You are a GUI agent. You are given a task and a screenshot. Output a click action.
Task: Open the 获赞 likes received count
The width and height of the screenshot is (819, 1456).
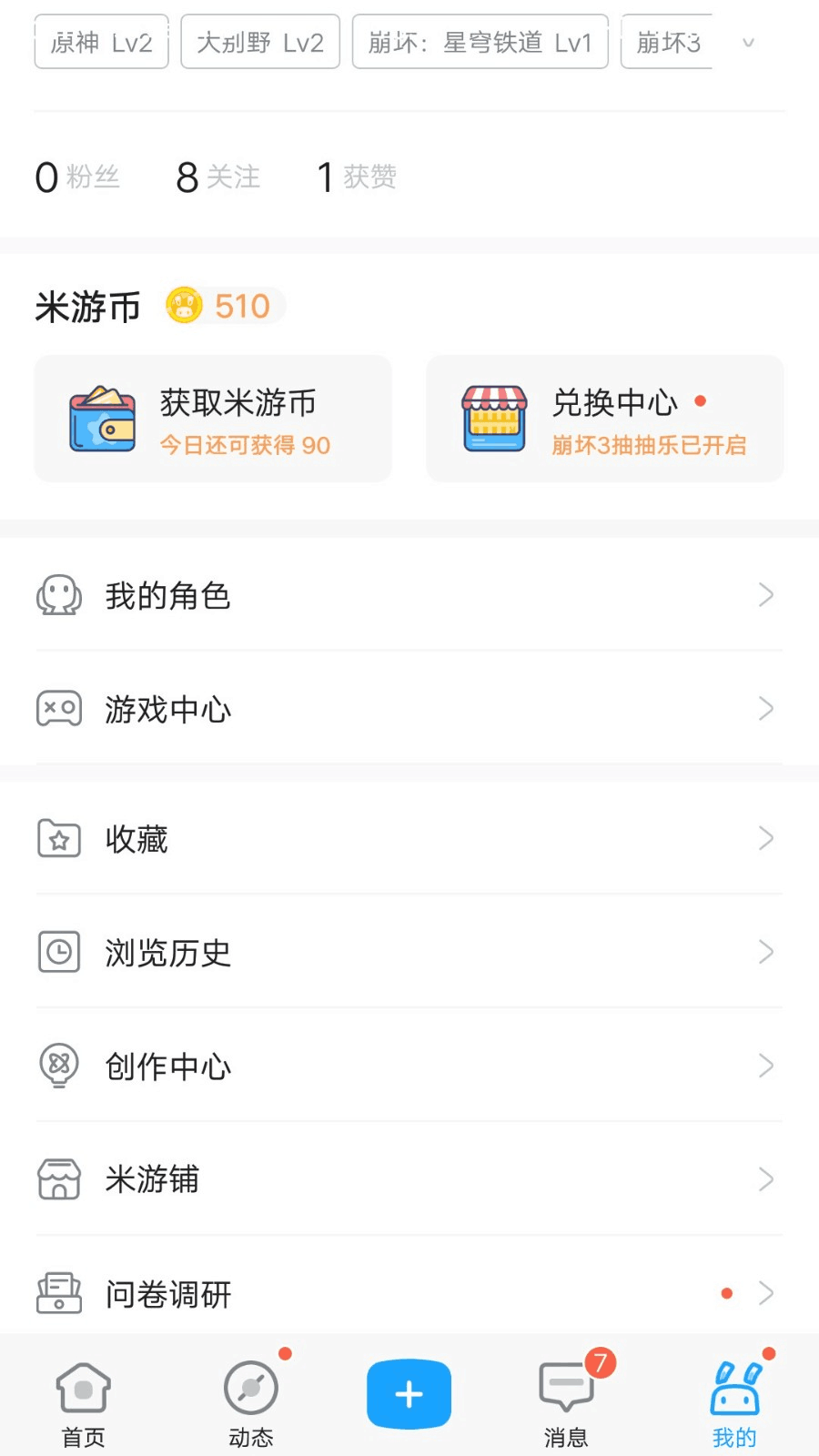356,177
